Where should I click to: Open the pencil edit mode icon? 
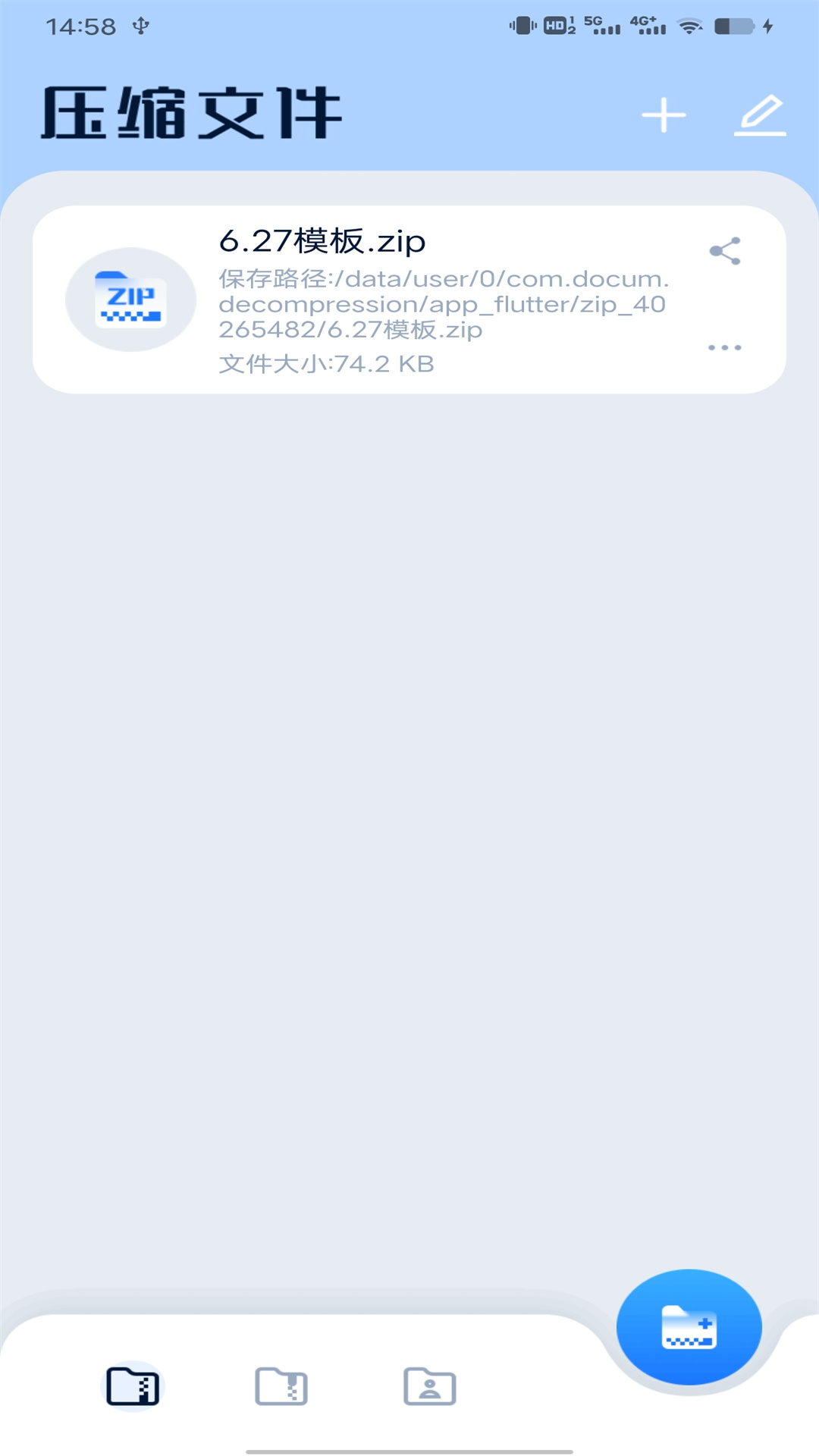click(760, 115)
